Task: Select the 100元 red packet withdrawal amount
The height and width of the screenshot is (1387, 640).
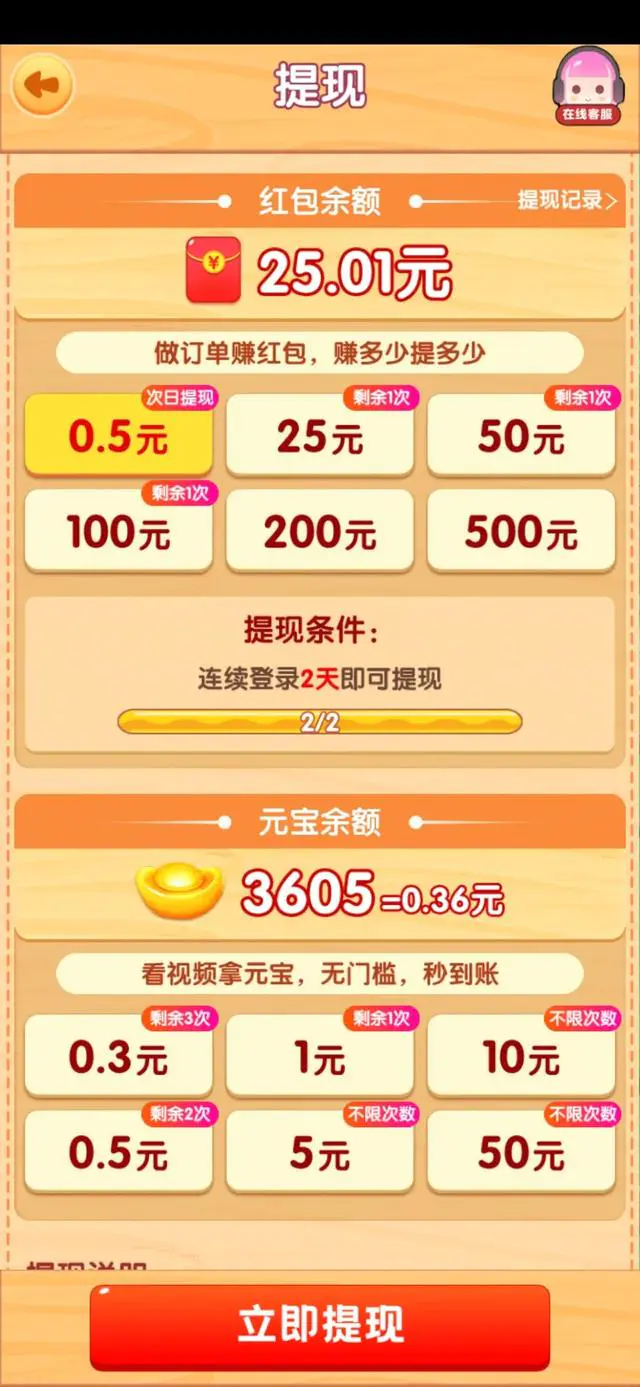Action: click(x=118, y=531)
